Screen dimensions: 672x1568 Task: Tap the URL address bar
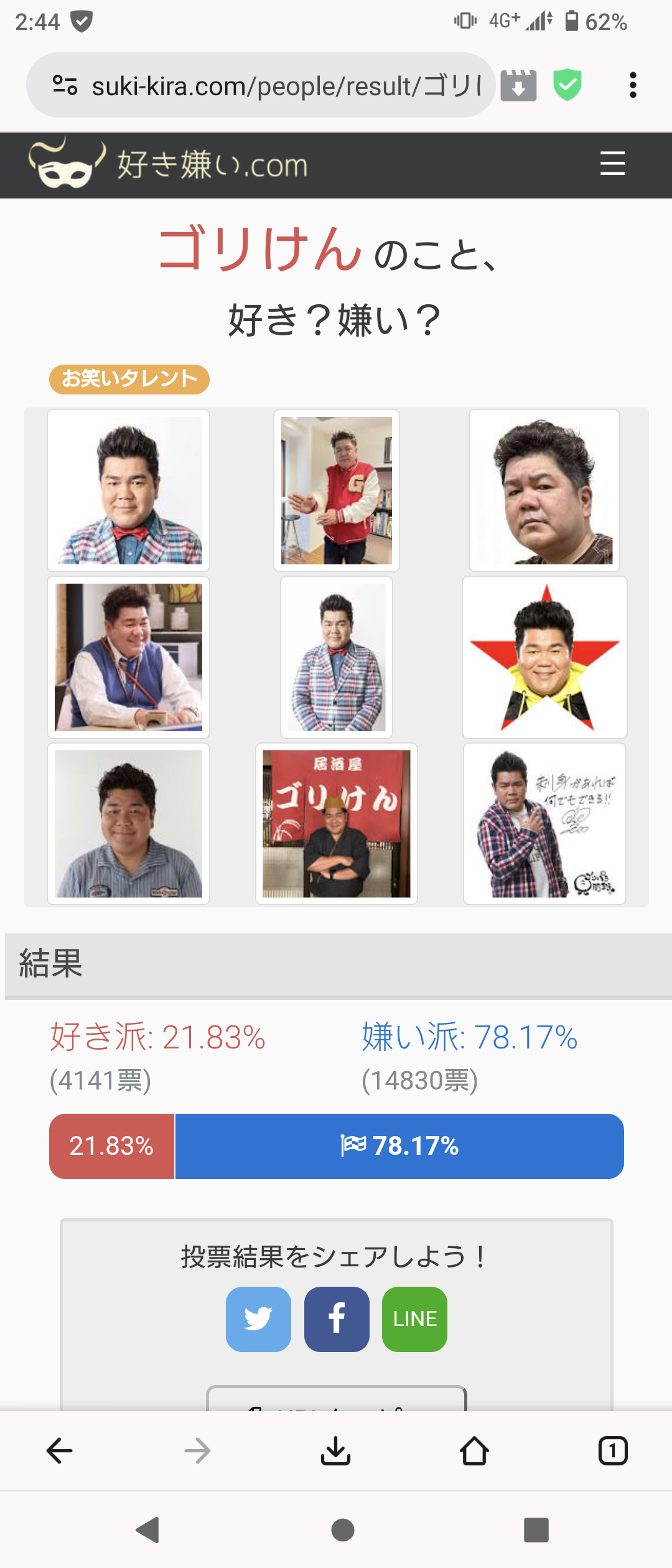point(286,86)
